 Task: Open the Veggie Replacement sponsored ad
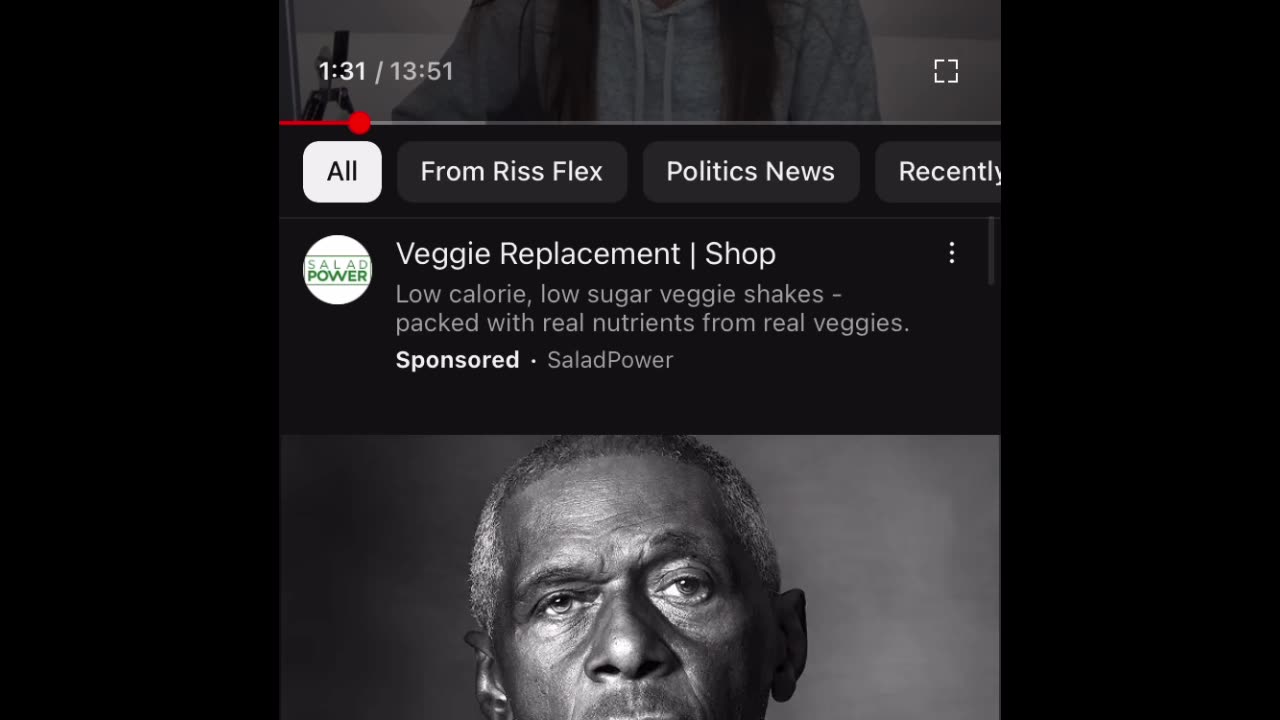585,254
